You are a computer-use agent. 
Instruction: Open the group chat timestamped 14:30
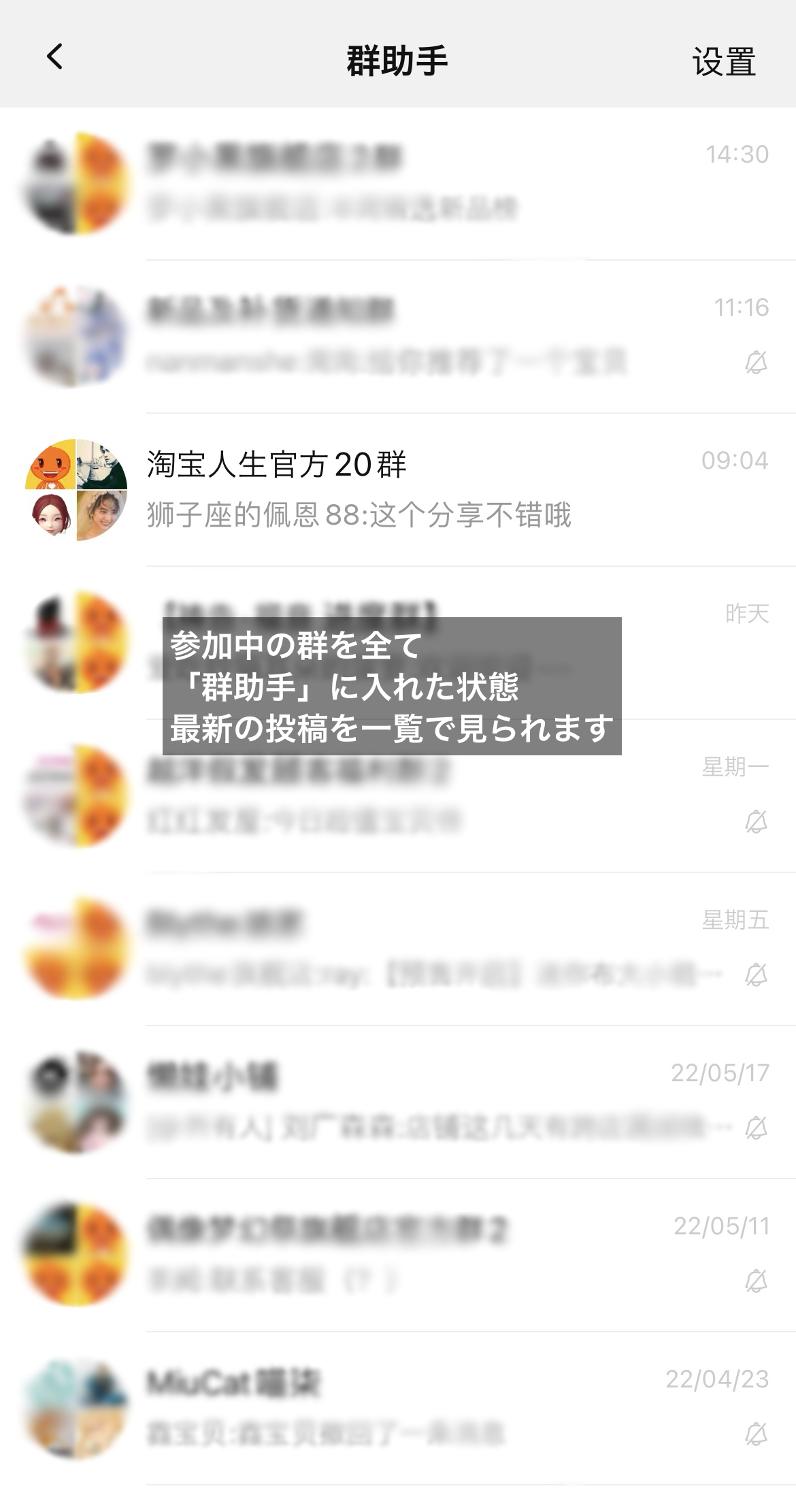[398, 183]
